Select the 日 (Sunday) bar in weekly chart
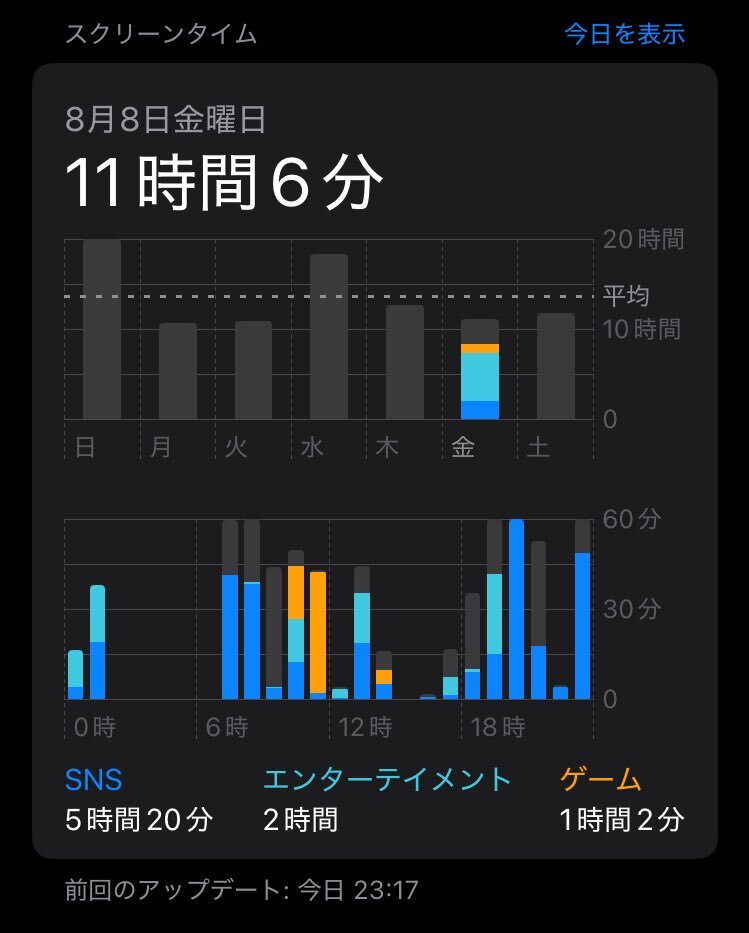749x933 pixels. [x=102, y=330]
